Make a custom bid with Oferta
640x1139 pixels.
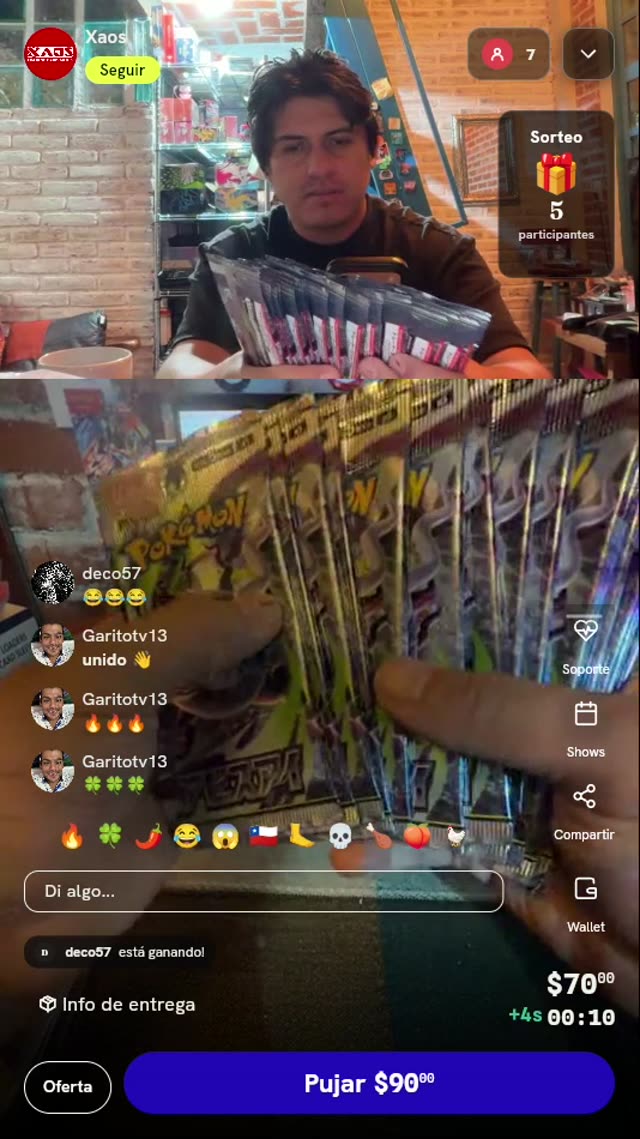pyautogui.click(x=68, y=1087)
